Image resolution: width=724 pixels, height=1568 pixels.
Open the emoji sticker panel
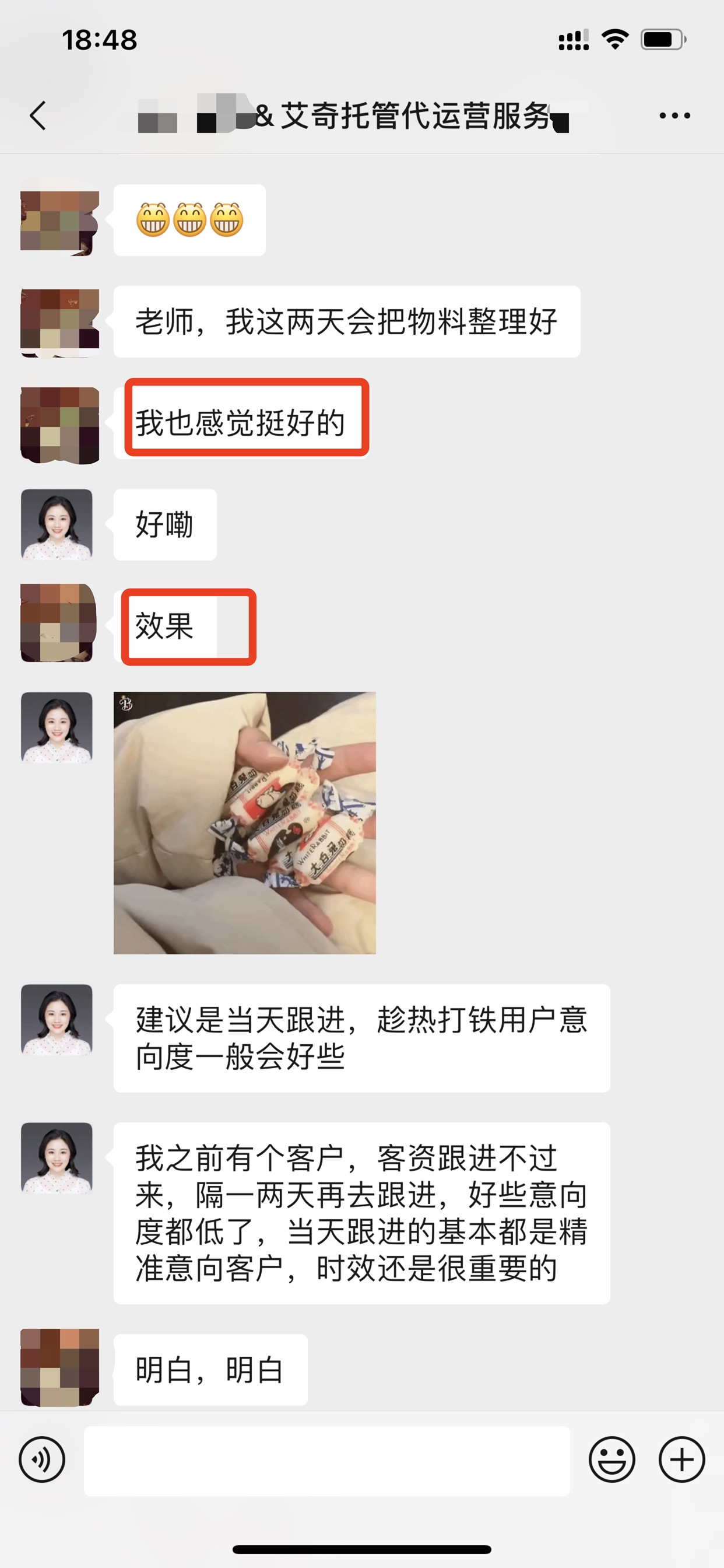611,1459
